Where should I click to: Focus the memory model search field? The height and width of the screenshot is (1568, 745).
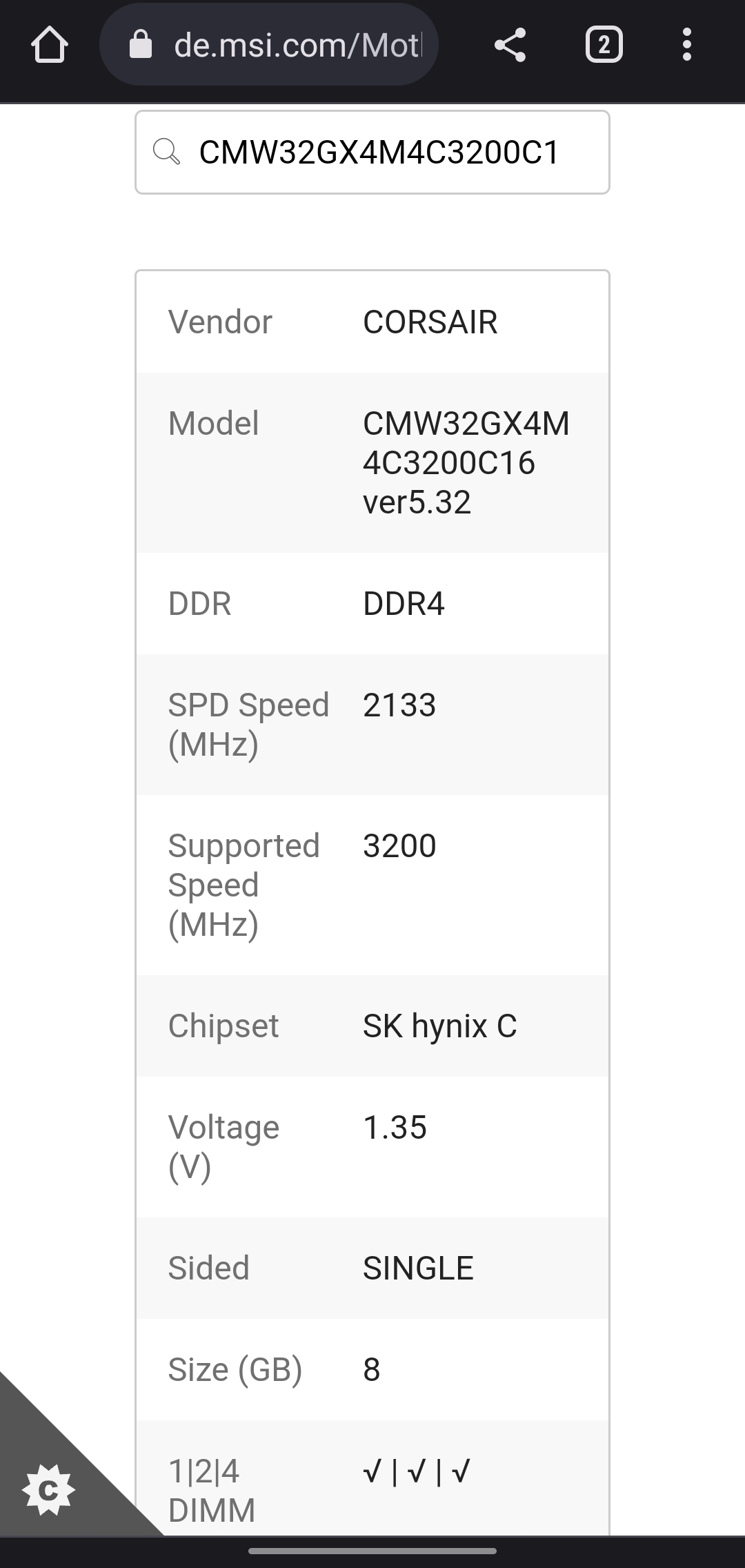point(378,153)
